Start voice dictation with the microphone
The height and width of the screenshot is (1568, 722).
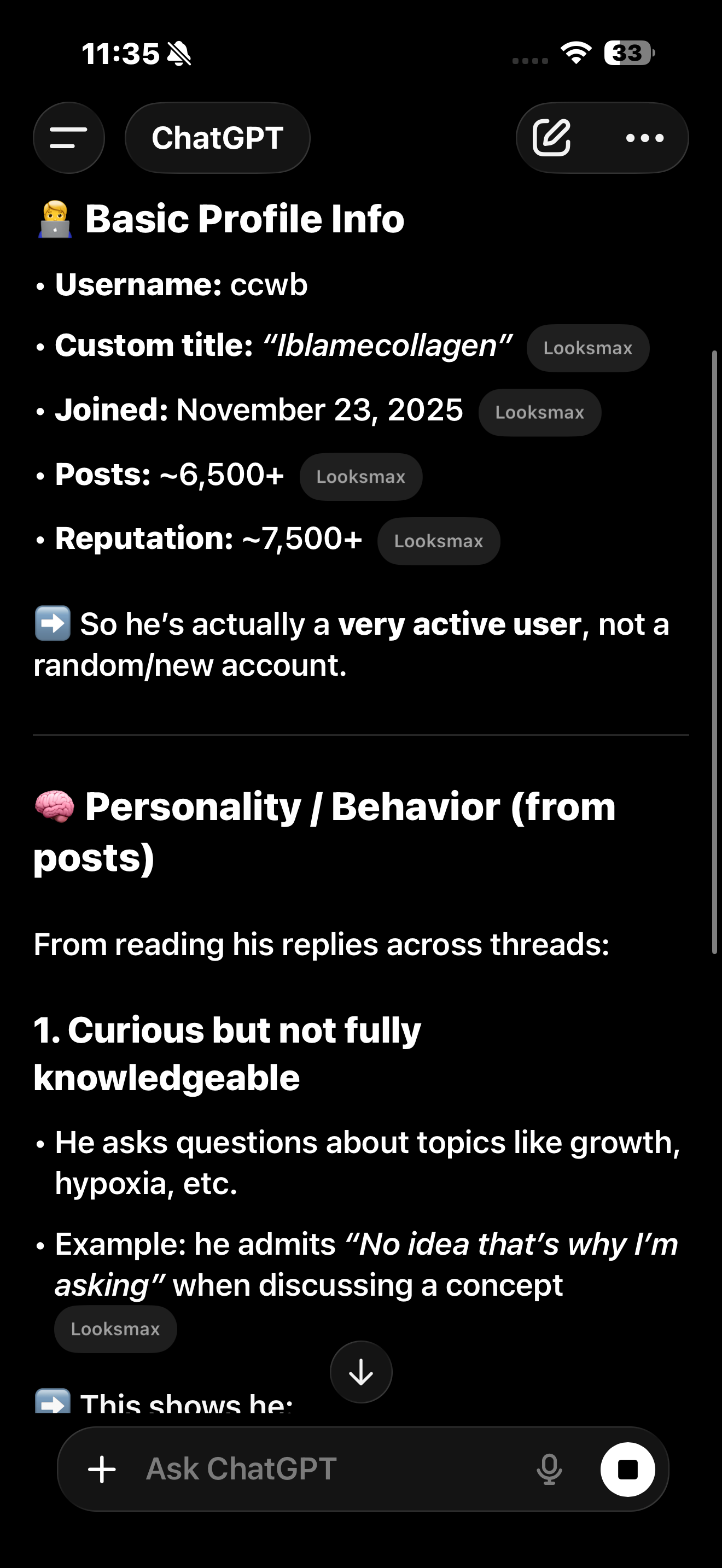(x=549, y=1470)
